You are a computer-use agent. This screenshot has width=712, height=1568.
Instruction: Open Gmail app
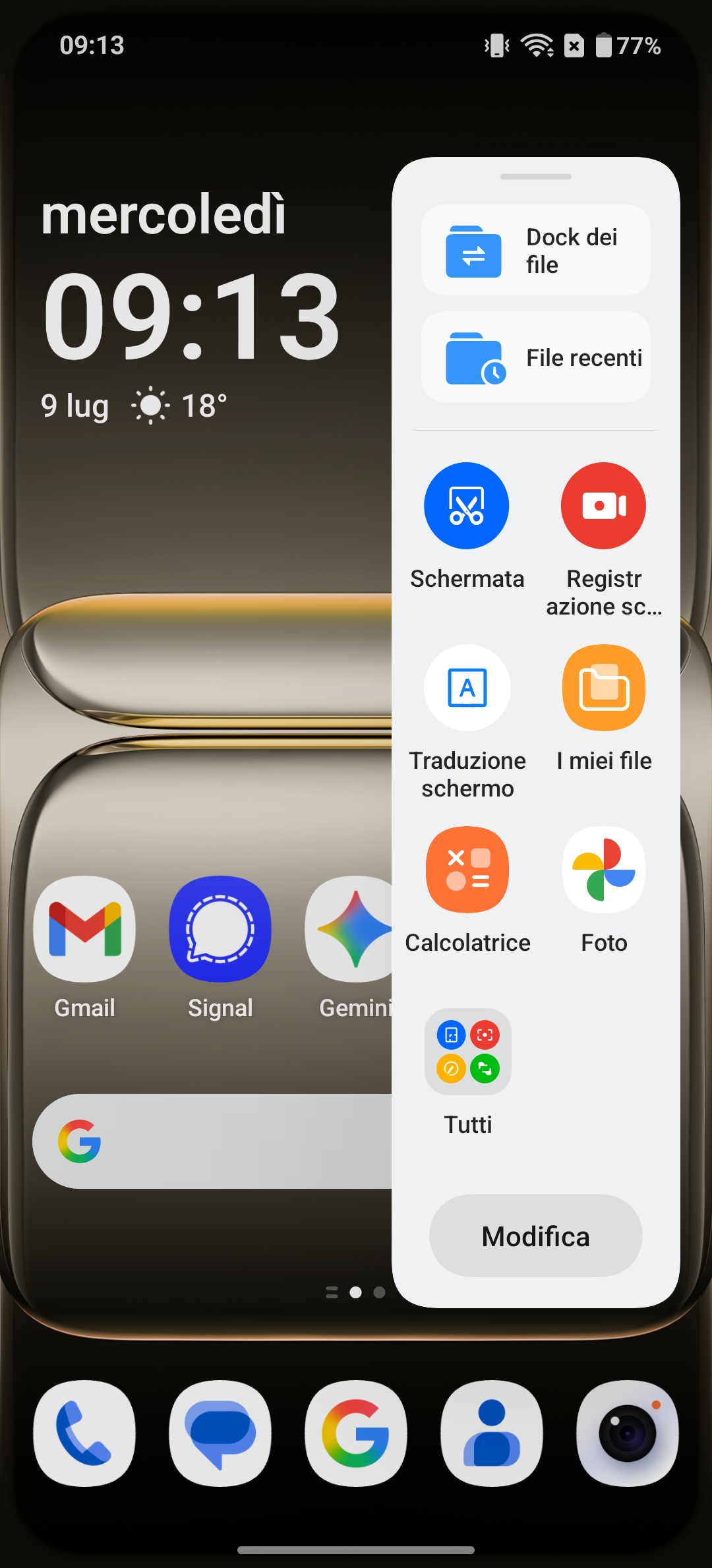point(84,930)
